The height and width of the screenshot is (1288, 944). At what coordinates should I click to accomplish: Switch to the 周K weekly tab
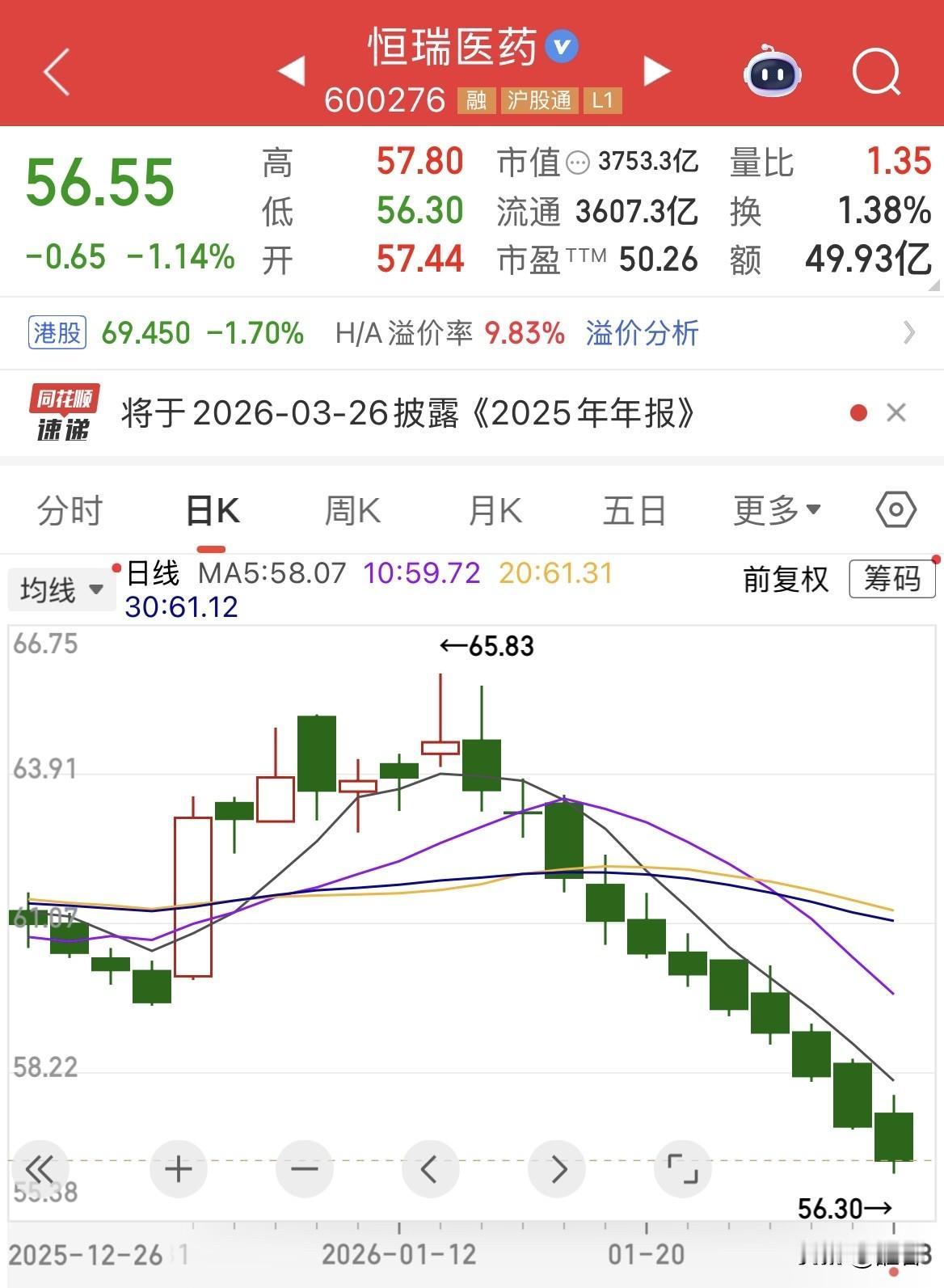[x=351, y=510]
